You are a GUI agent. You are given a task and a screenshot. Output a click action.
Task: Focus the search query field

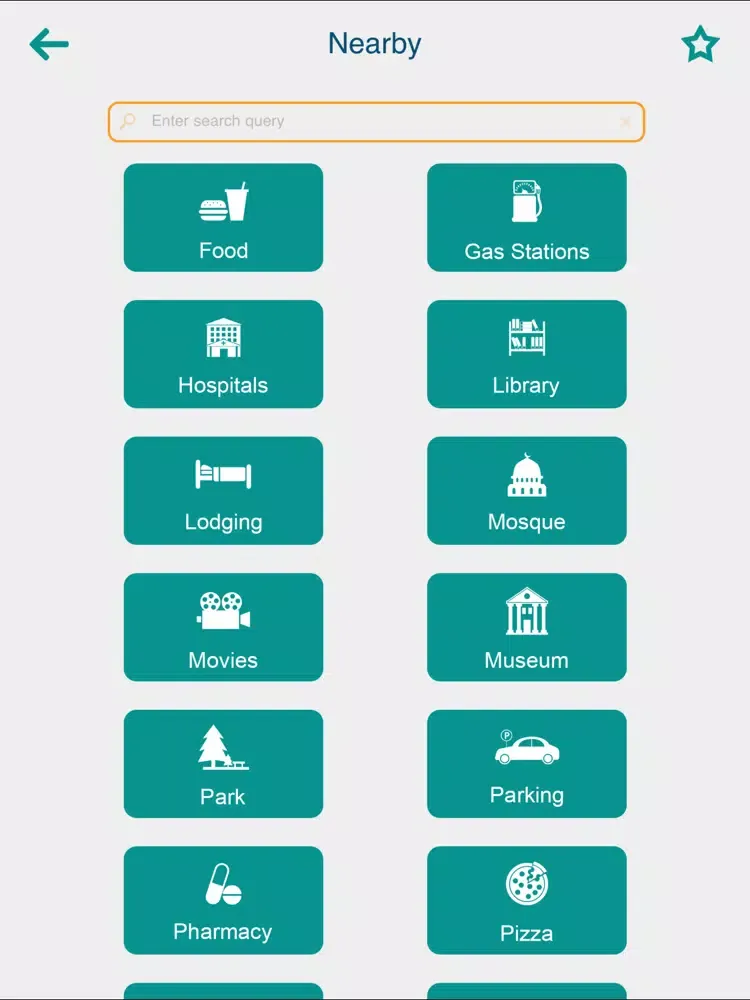pyautogui.click(x=370, y=122)
